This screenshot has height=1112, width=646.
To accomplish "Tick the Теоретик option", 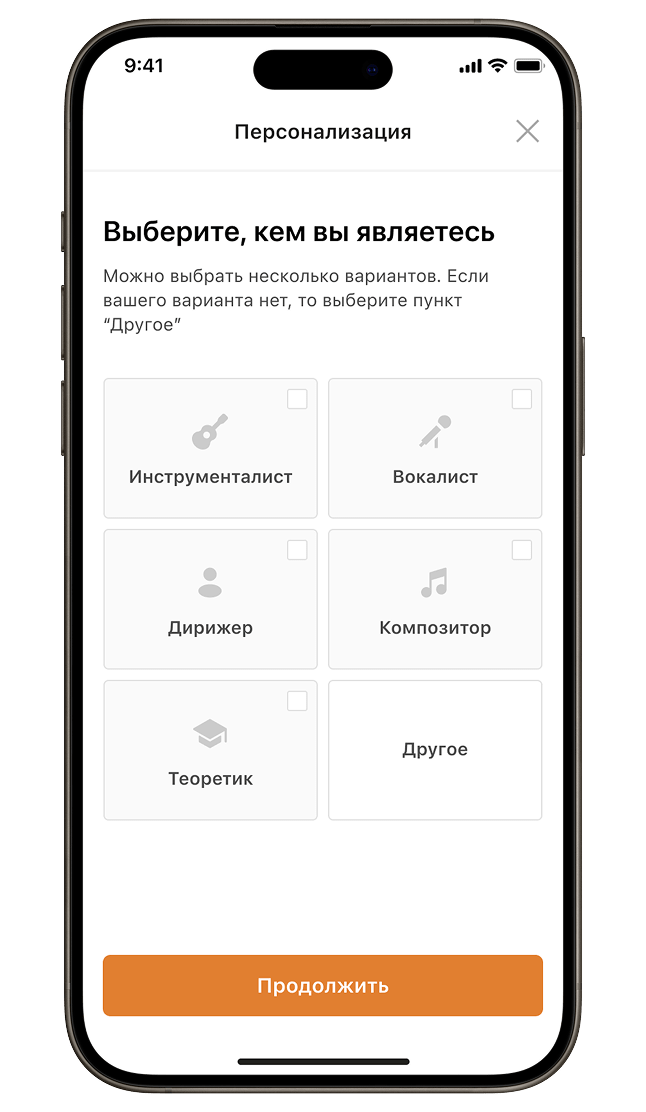I will pos(210,750).
